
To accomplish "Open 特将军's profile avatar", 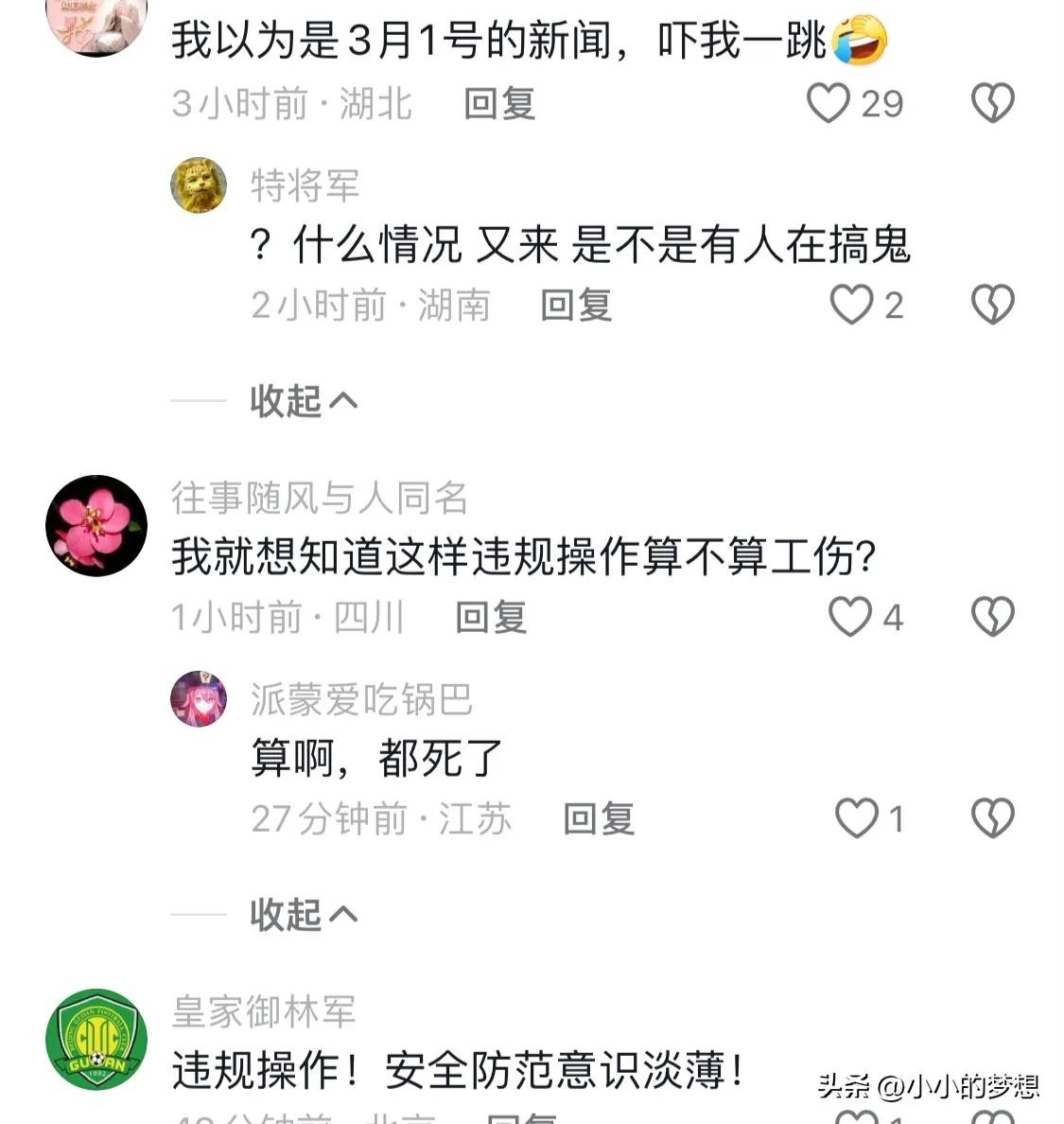I will point(199,185).
